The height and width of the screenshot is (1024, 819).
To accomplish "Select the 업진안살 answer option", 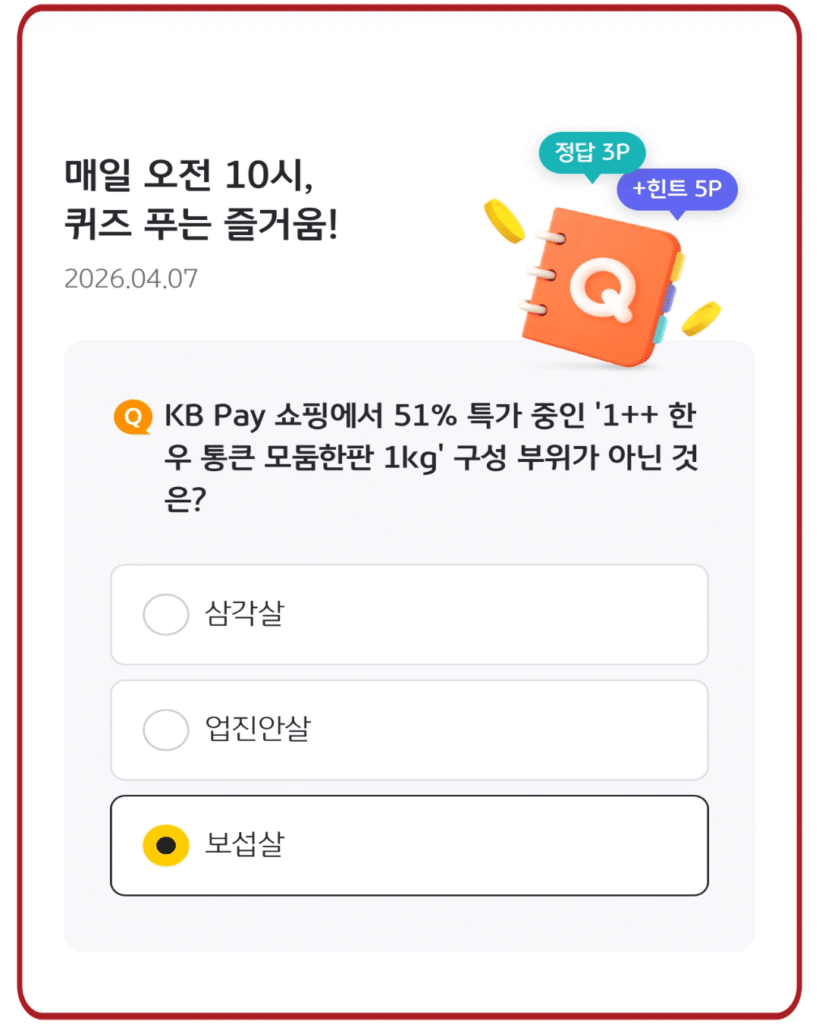I will pyautogui.click(x=409, y=729).
